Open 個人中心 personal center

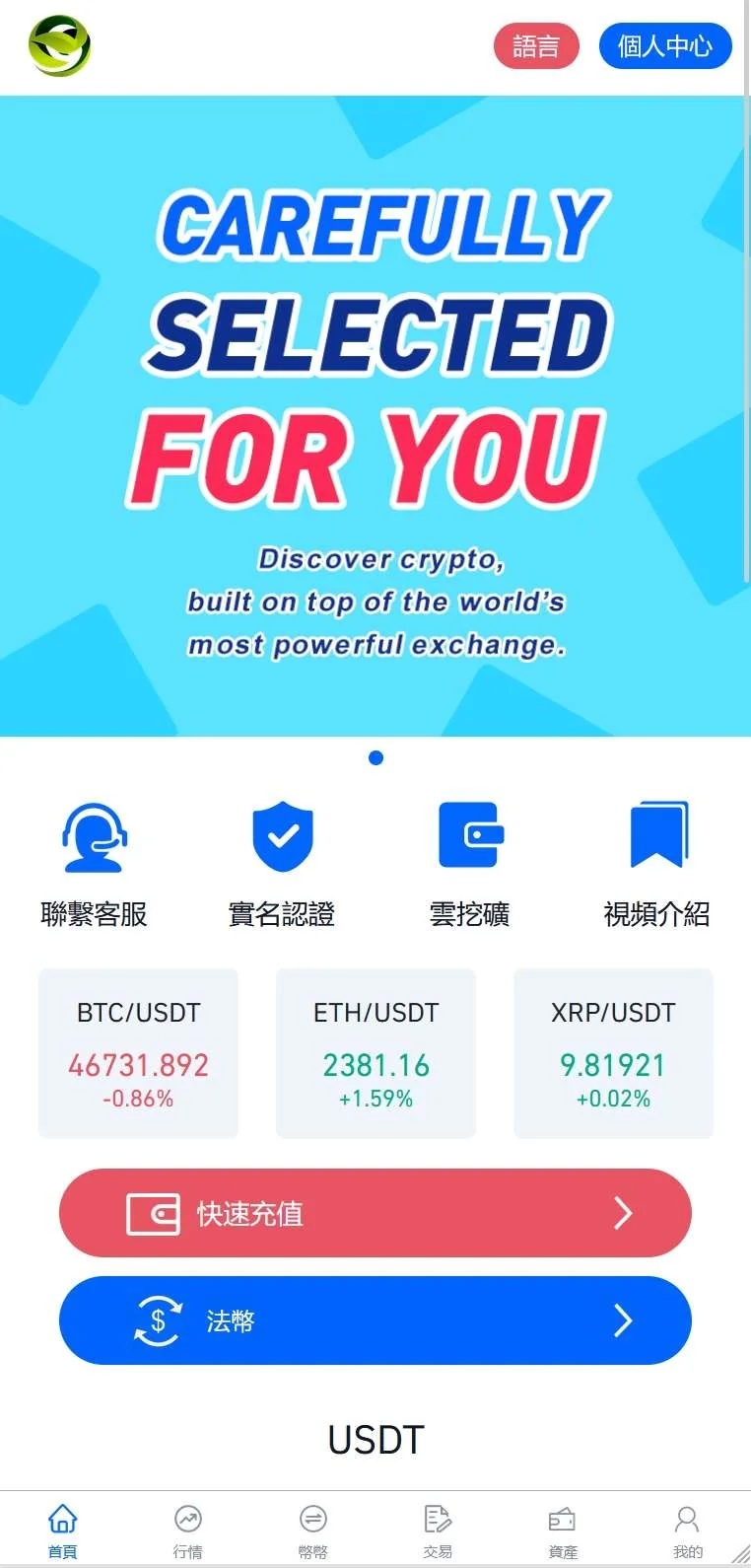(664, 46)
